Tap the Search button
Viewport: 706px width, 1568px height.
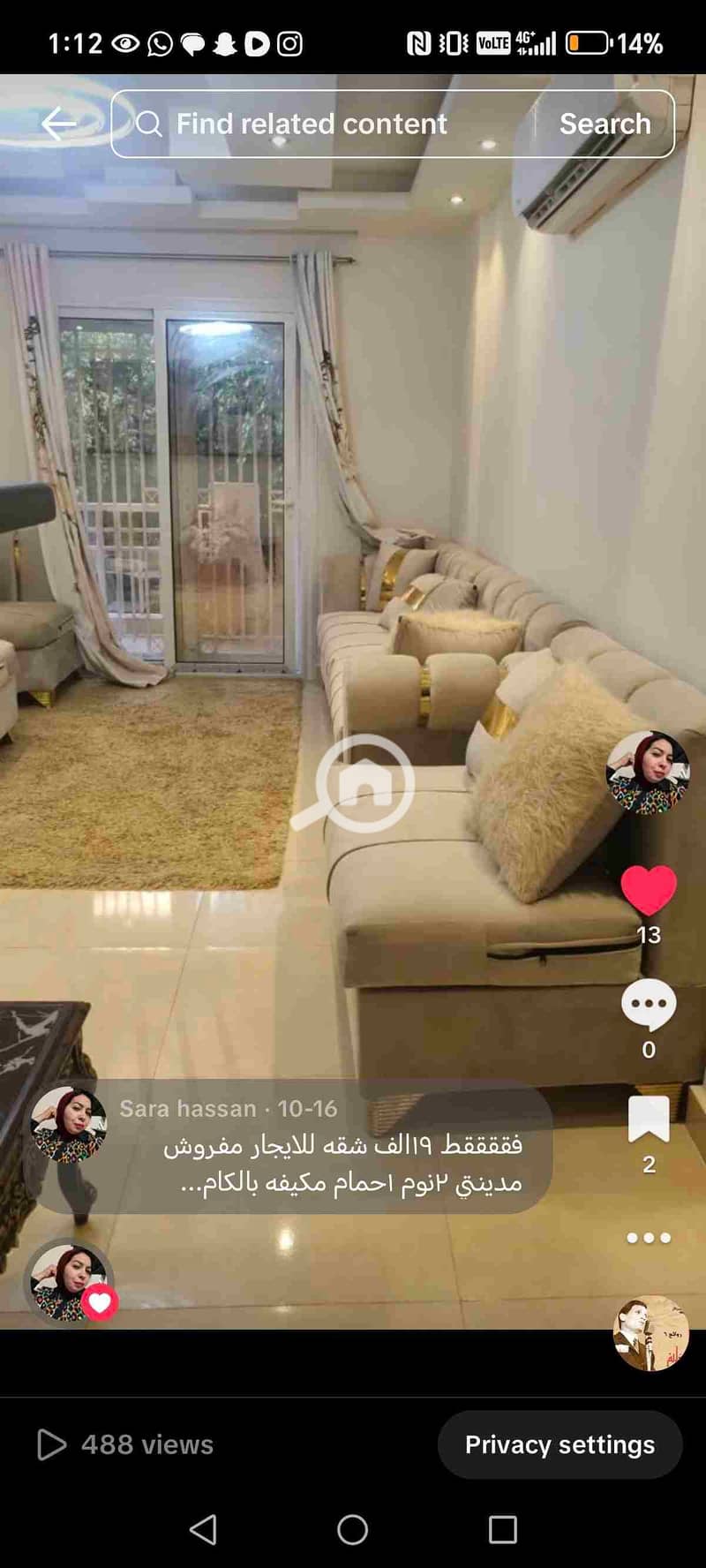pos(605,124)
